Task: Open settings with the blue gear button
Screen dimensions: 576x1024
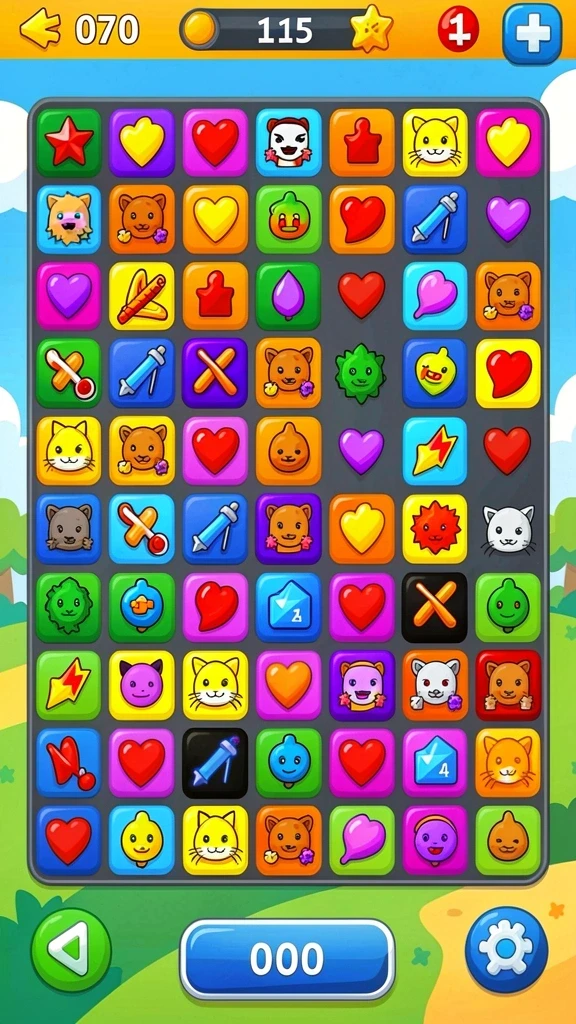Action: pyautogui.click(x=506, y=950)
